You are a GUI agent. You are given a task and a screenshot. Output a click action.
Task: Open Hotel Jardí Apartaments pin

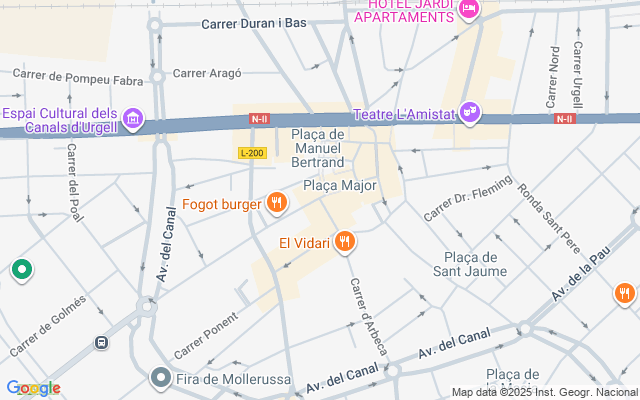(x=469, y=10)
